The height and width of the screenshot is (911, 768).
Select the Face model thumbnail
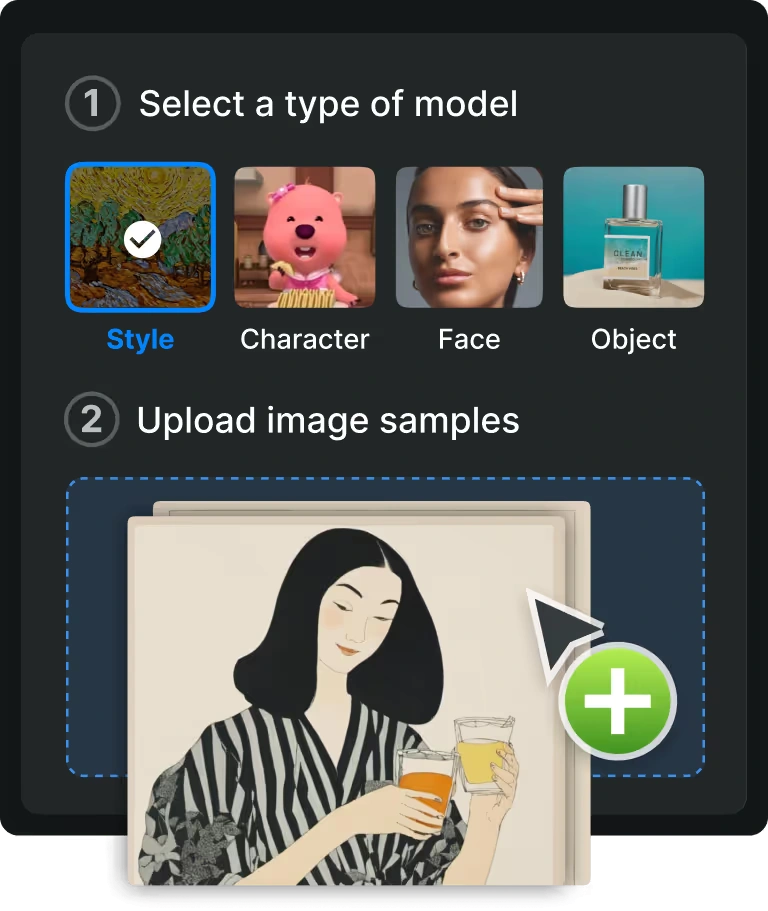click(469, 237)
